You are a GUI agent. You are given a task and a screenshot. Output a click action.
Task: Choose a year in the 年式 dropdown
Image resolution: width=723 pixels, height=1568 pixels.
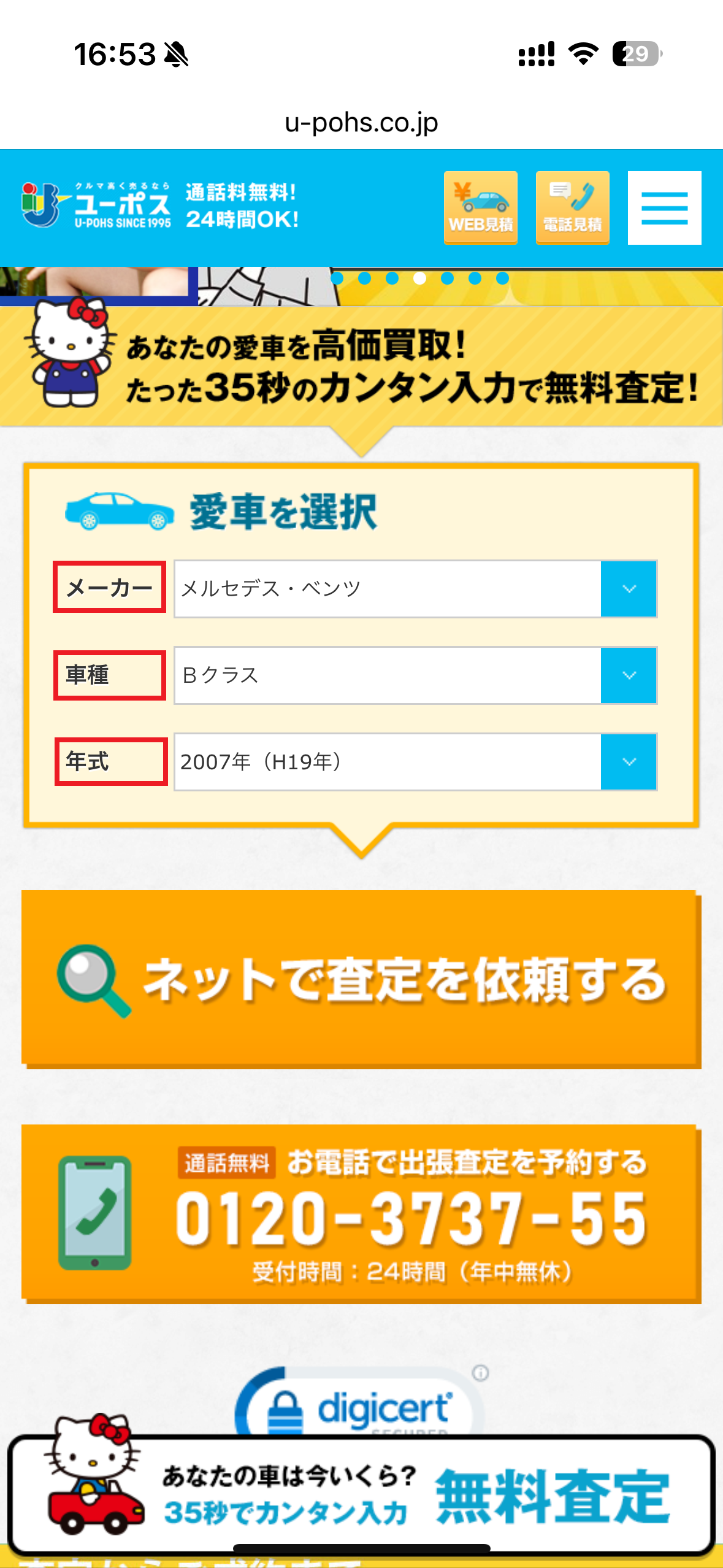415,762
